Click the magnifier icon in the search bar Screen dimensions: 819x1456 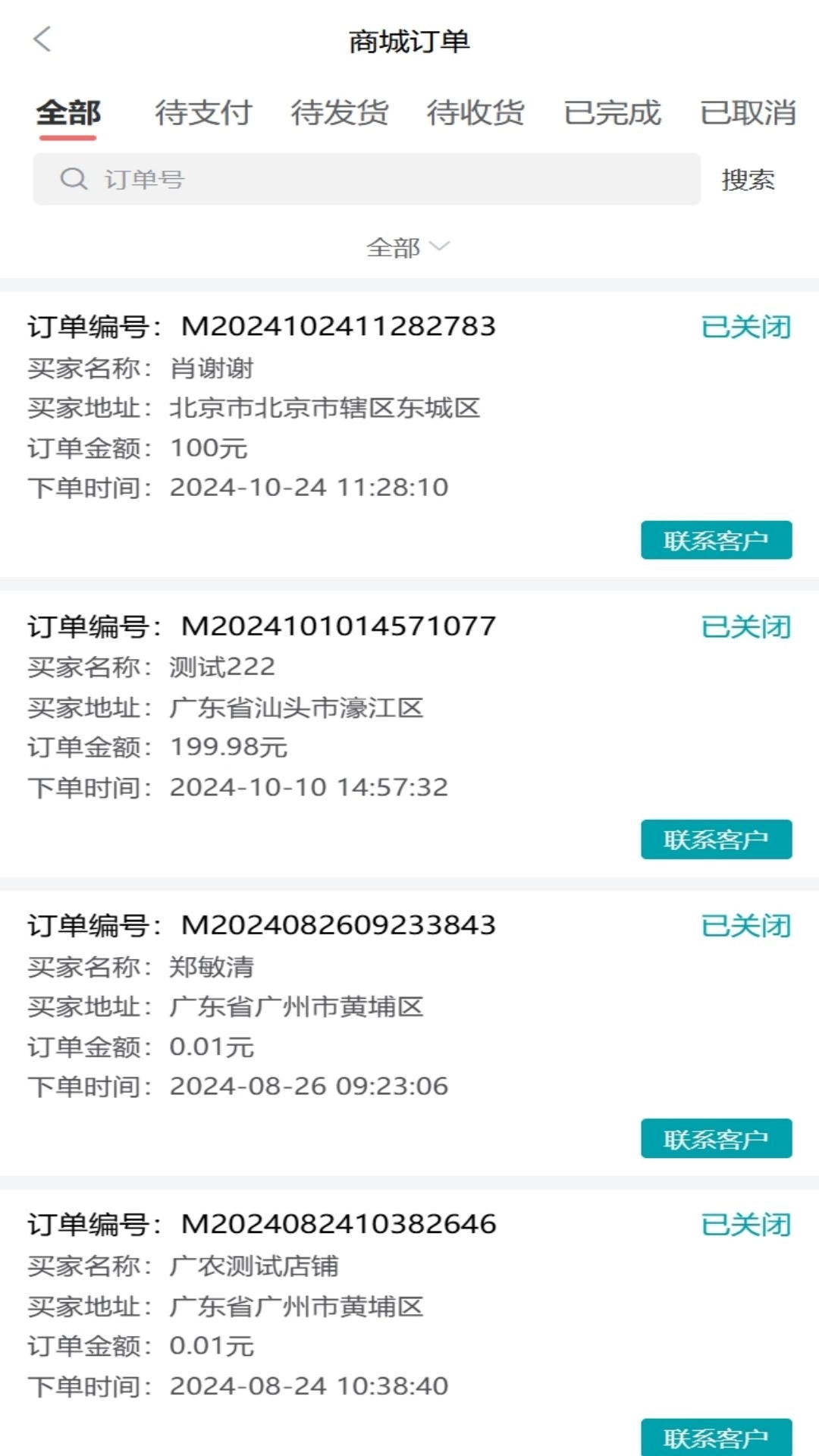click(72, 179)
